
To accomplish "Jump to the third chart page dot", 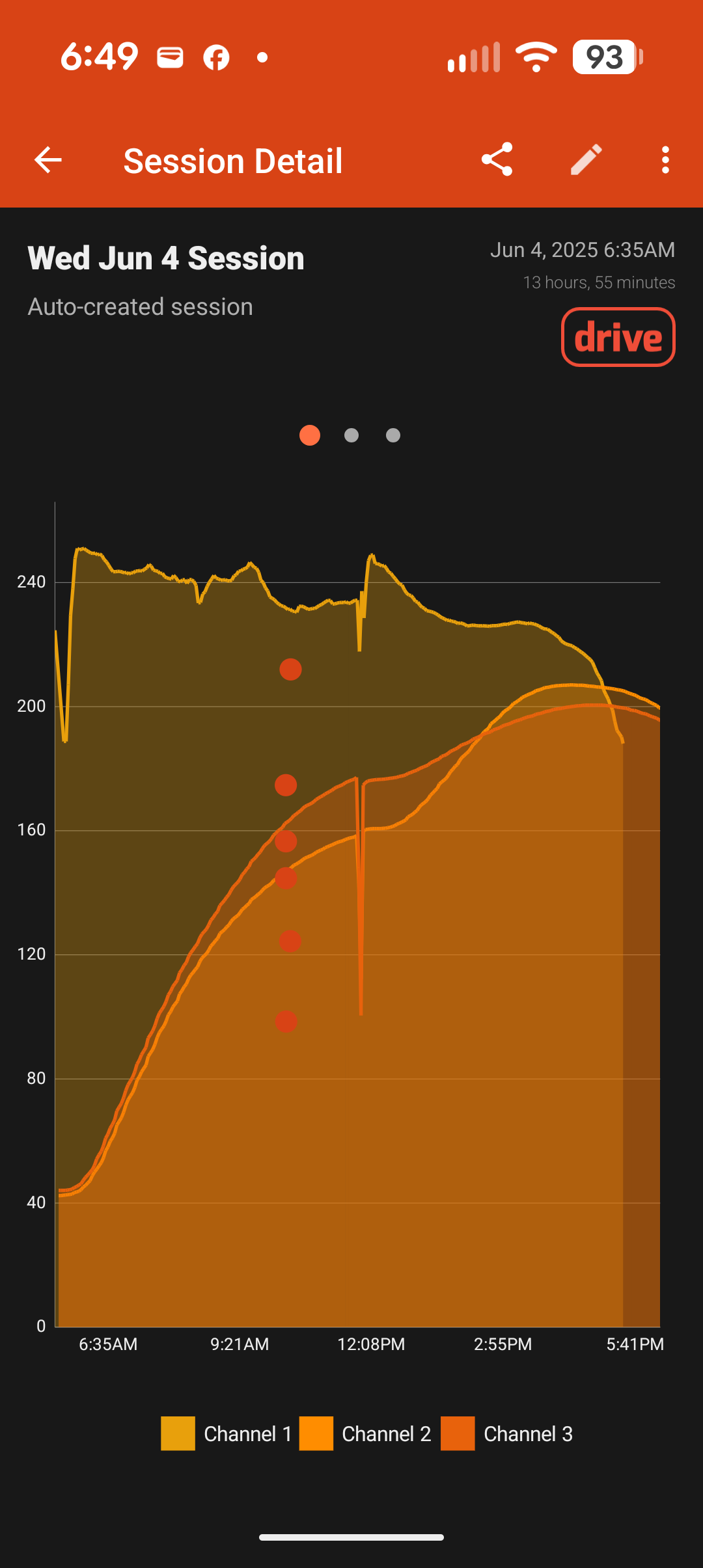I will pyautogui.click(x=393, y=435).
